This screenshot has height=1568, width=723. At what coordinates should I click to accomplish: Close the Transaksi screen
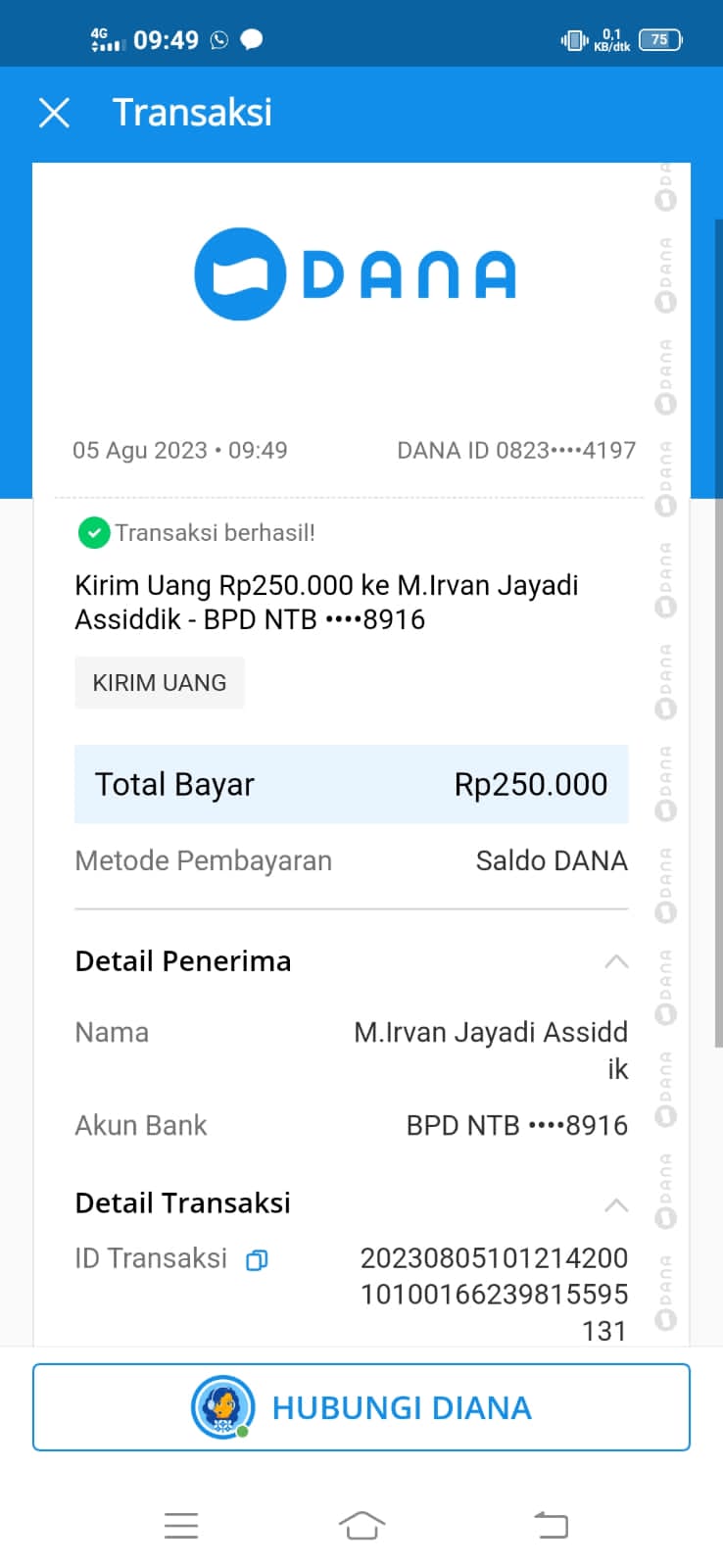click(x=54, y=113)
